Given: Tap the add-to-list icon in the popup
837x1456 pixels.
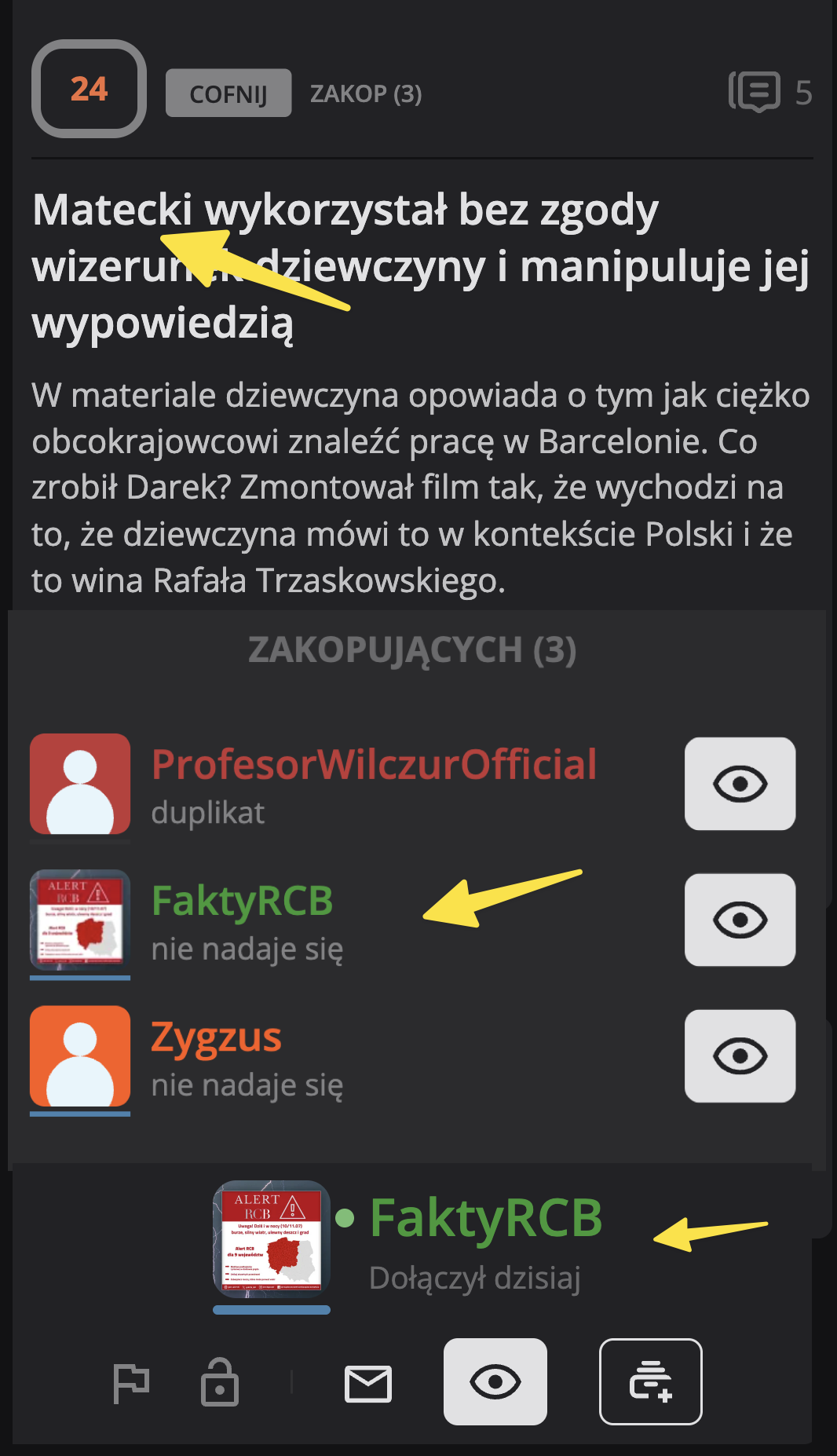Looking at the screenshot, I should 650,1381.
